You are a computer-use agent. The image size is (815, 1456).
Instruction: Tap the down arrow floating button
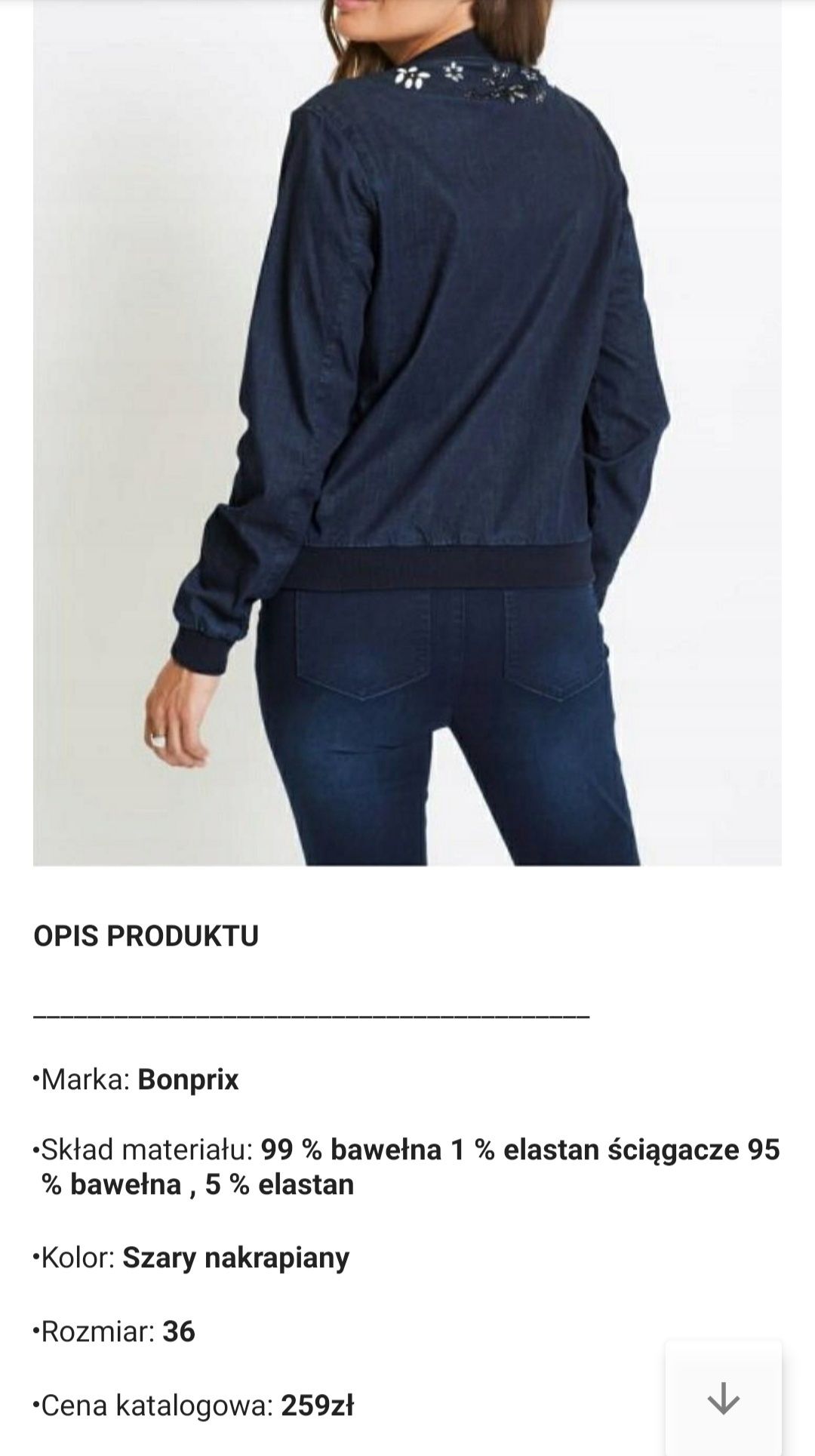click(x=723, y=1398)
